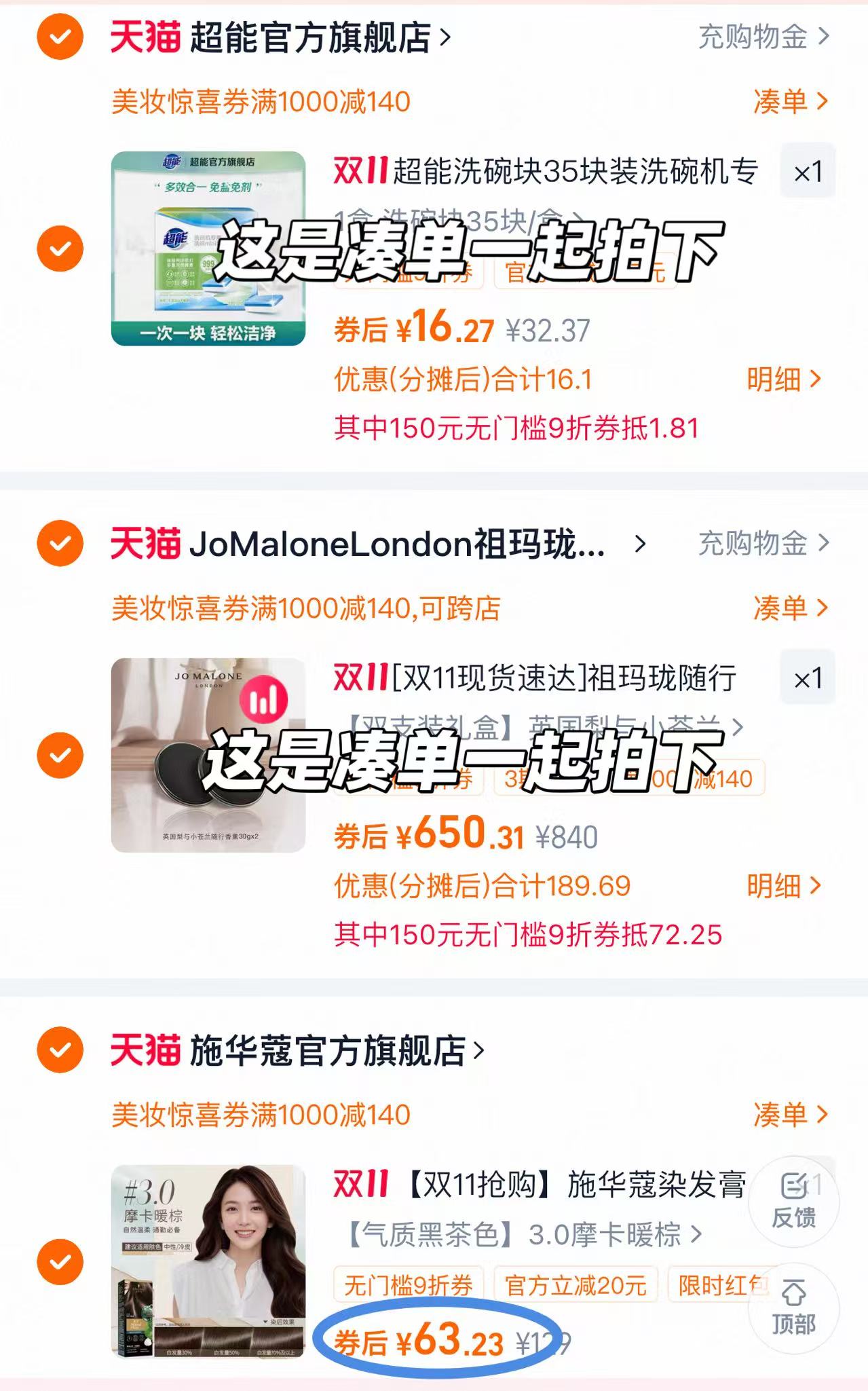Open 充购物金 beside the 超能 store
The height and width of the screenshot is (1391, 868).
763,37
